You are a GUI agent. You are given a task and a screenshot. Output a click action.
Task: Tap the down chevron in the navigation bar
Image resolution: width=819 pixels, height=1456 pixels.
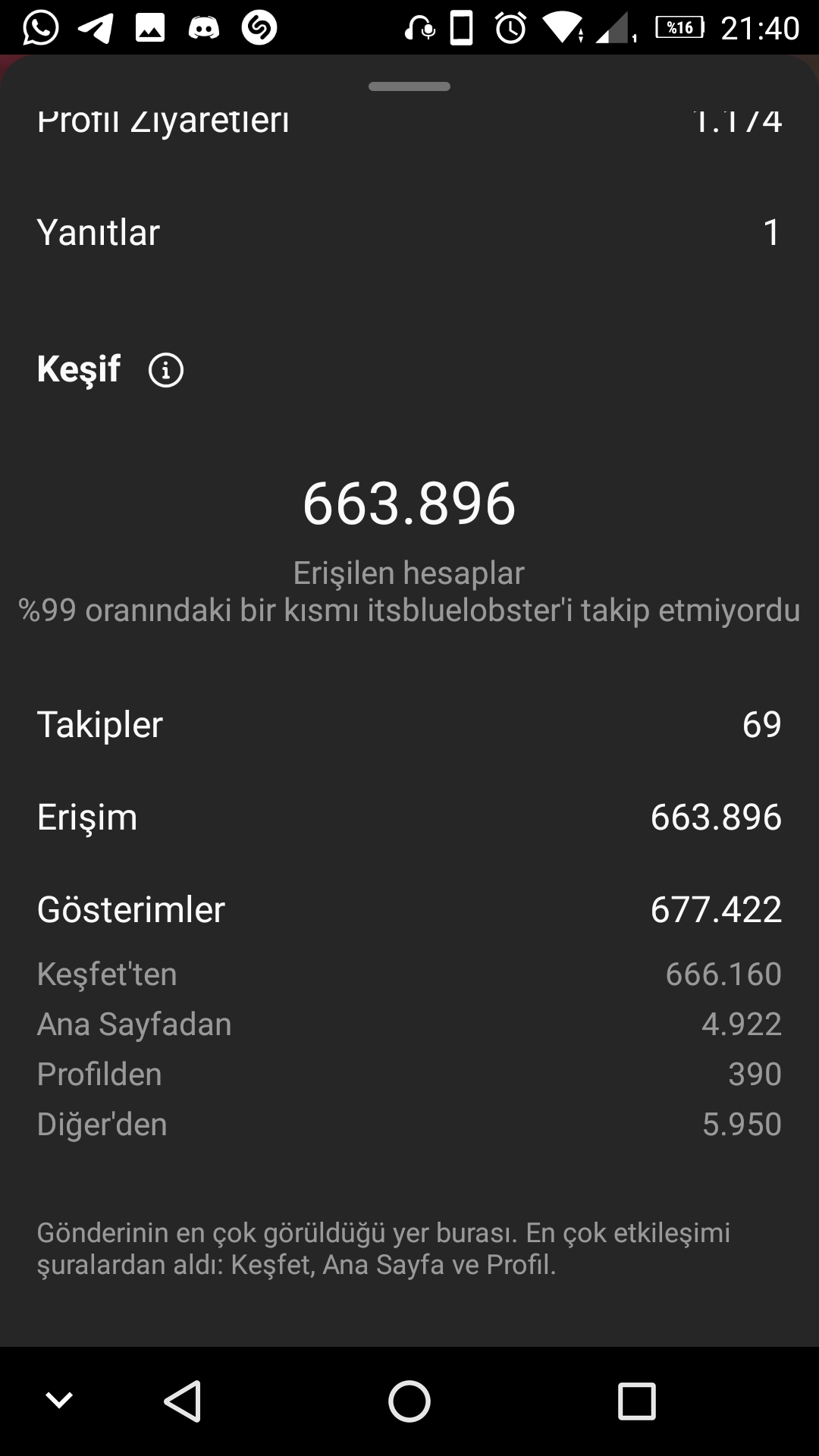[59, 1401]
